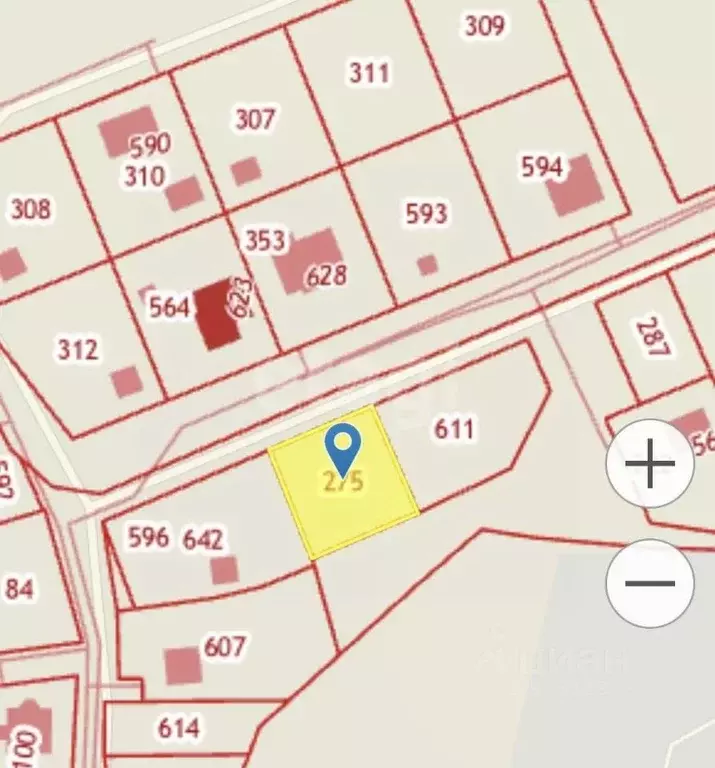Tap the blue location pin on plot 275
Screen dimensions: 715x768
(343, 447)
